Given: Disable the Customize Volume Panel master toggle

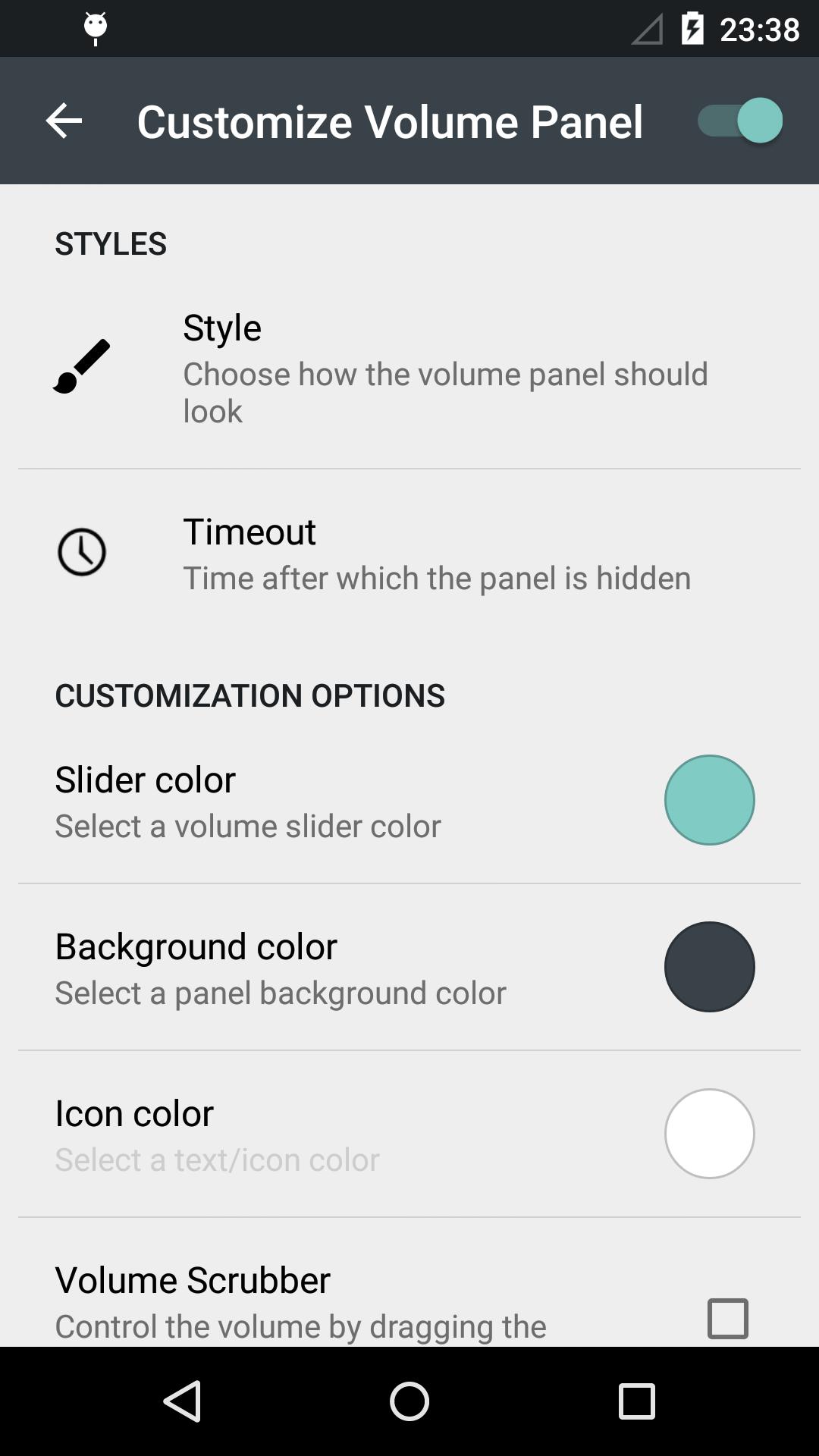Looking at the screenshot, I should point(739,119).
